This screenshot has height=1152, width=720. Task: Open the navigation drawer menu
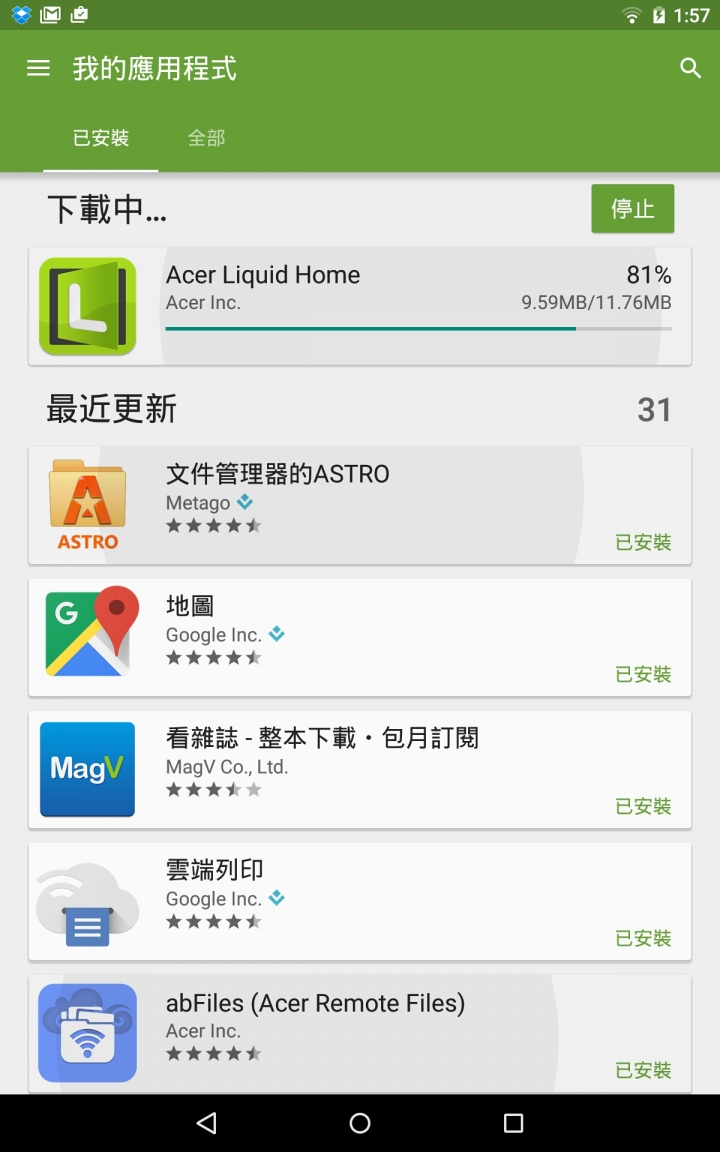click(x=38, y=68)
